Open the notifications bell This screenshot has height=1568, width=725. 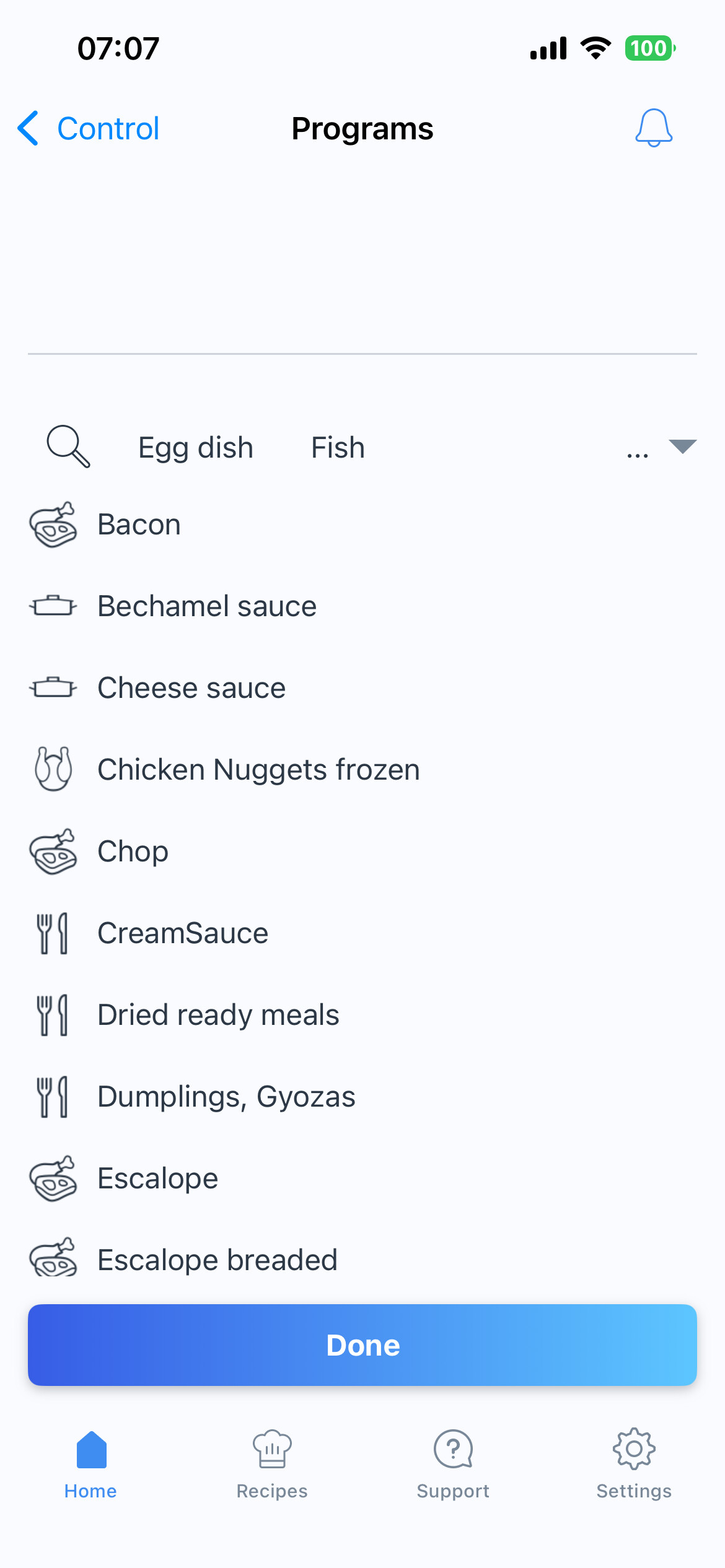[653, 128]
